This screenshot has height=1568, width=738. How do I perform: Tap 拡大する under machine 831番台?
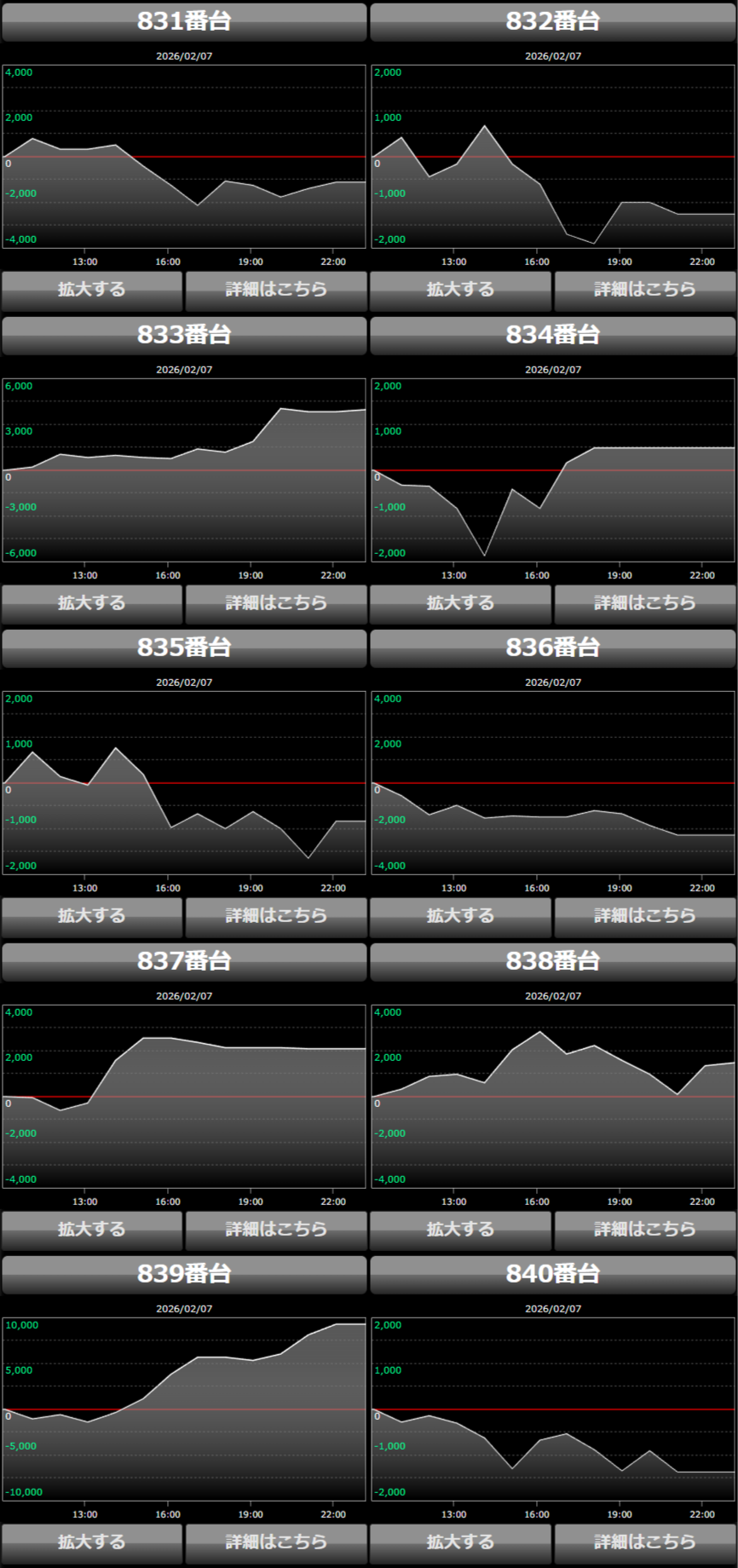pos(92,290)
